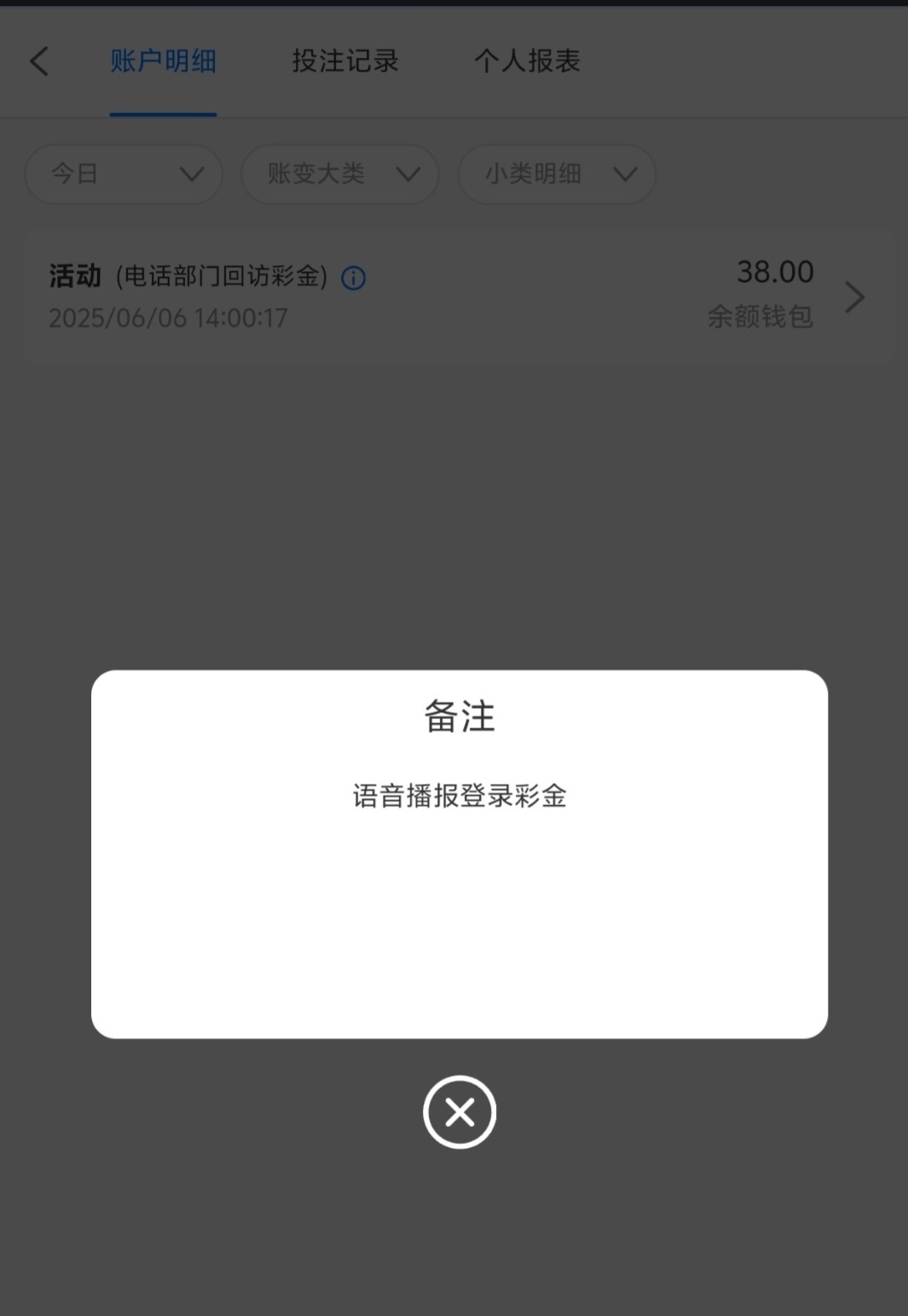
Task: Switch to the 个人报表 tab
Action: tap(527, 61)
